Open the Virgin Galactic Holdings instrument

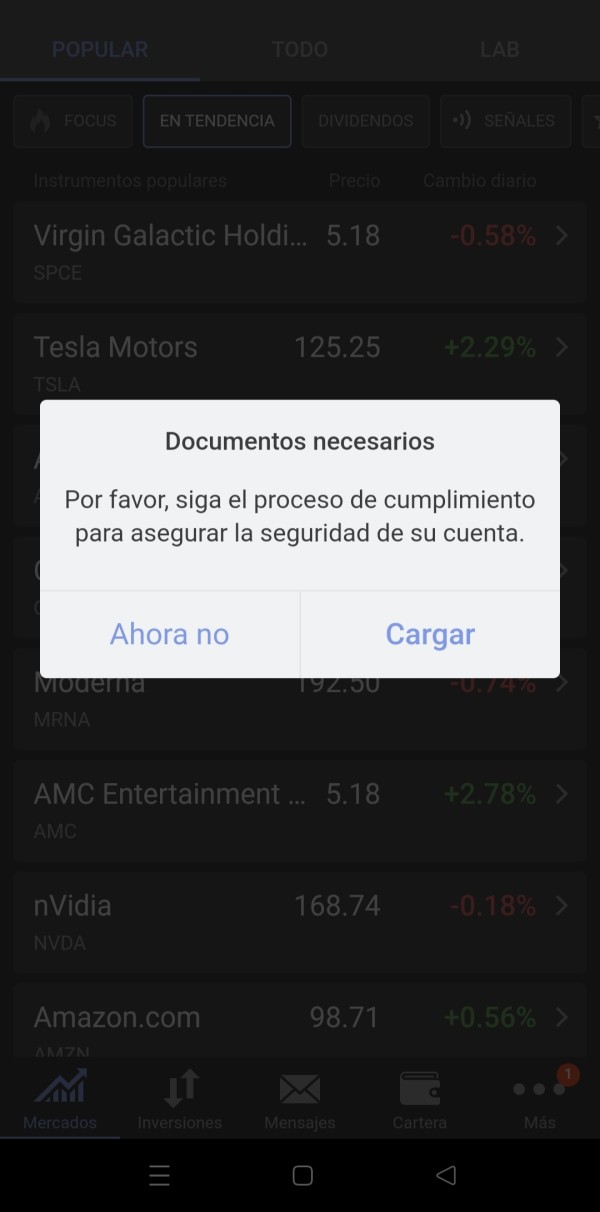tap(300, 252)
